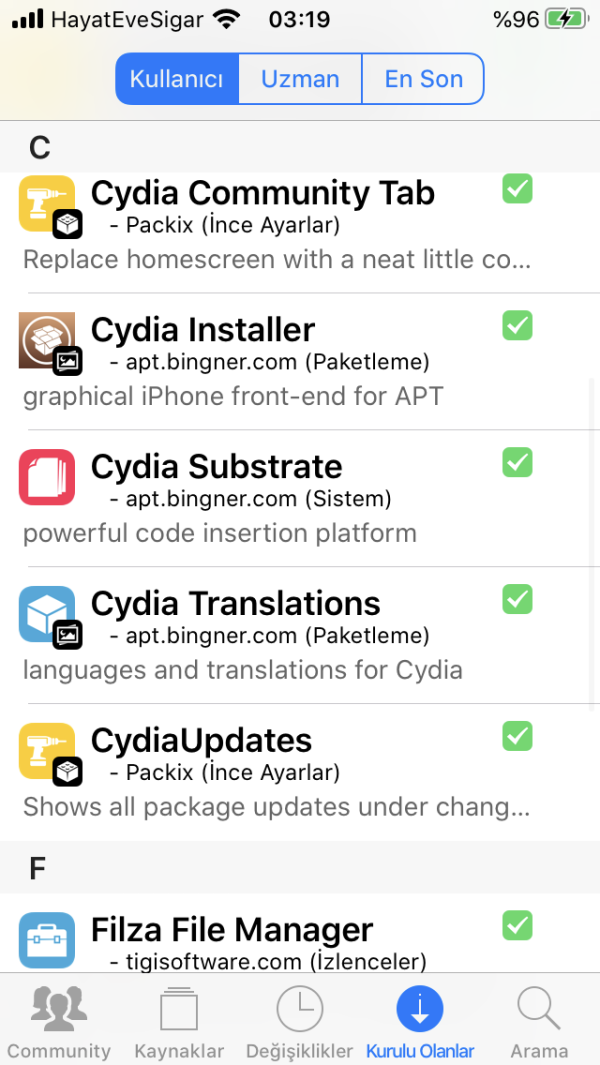The width and height of the screenshot is (600, 1065).
Task: Go to the Community tab
Action: point(59,1022)
